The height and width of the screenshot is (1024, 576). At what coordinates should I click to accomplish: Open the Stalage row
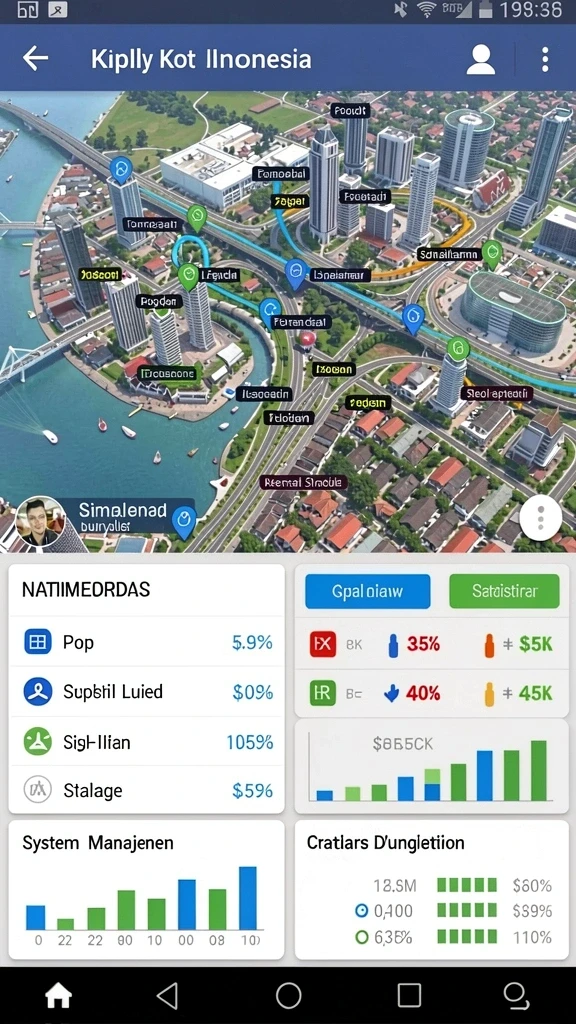tap(148, 791)
